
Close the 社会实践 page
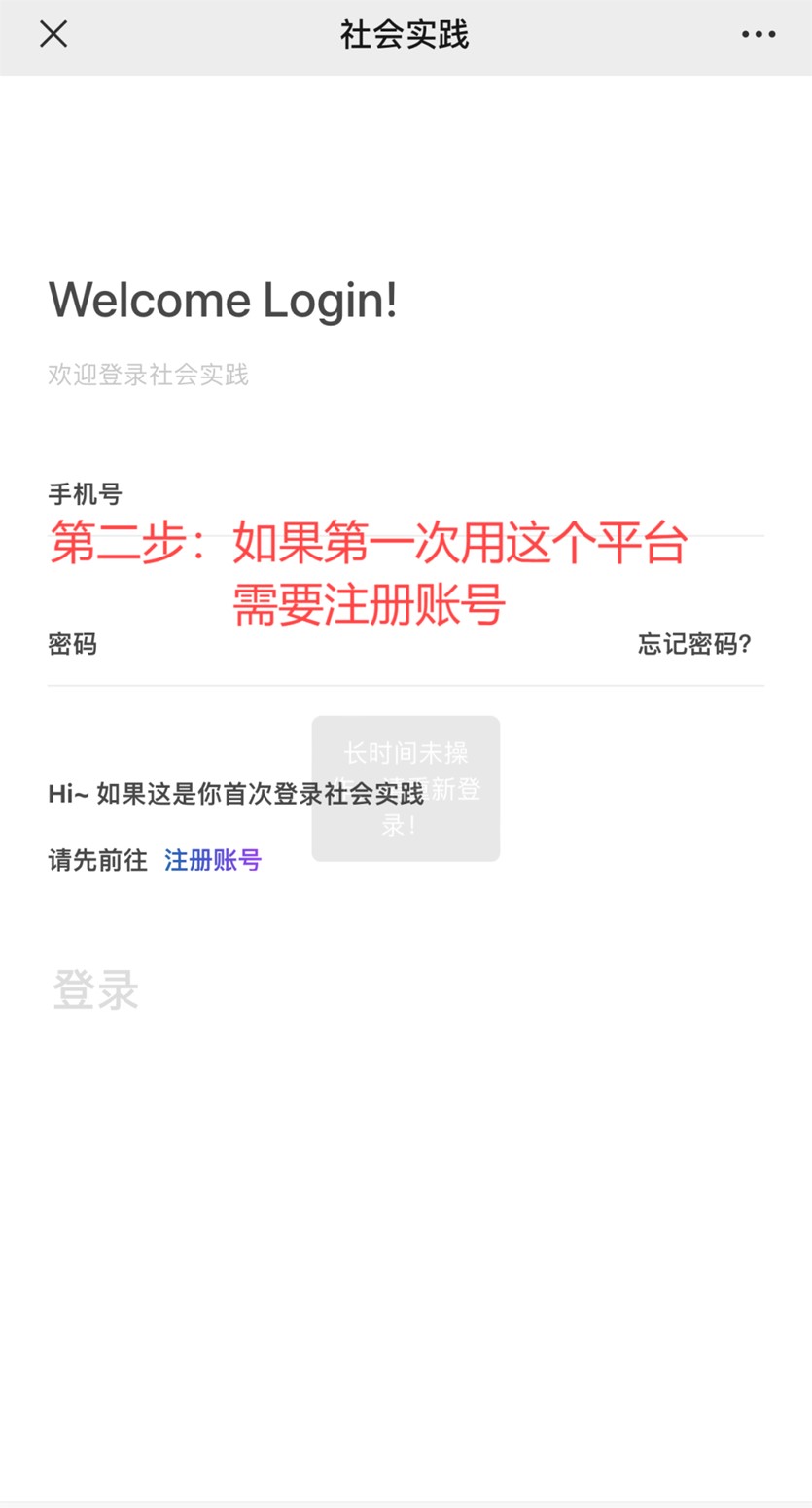point(53,34)
